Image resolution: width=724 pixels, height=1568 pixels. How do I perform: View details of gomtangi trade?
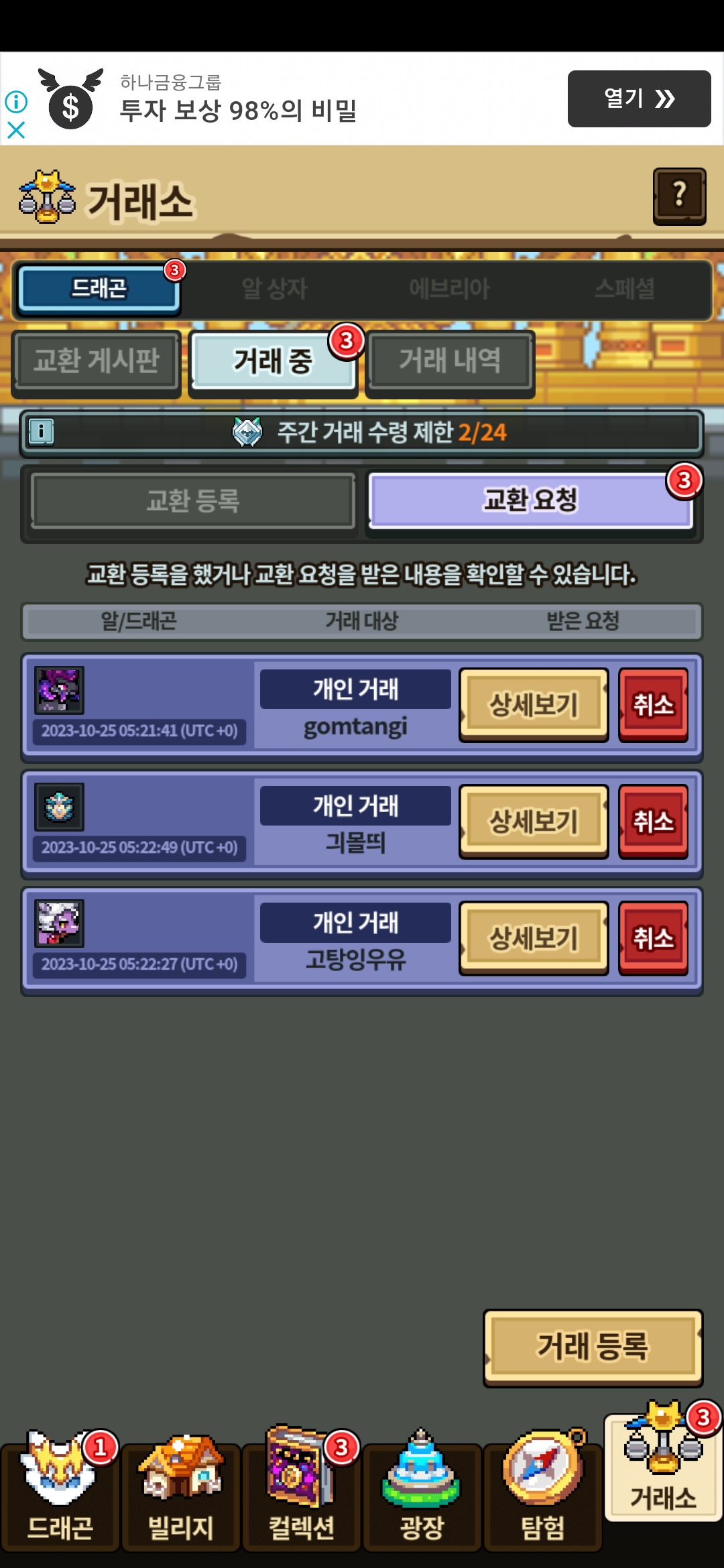[x=534, y=705]
